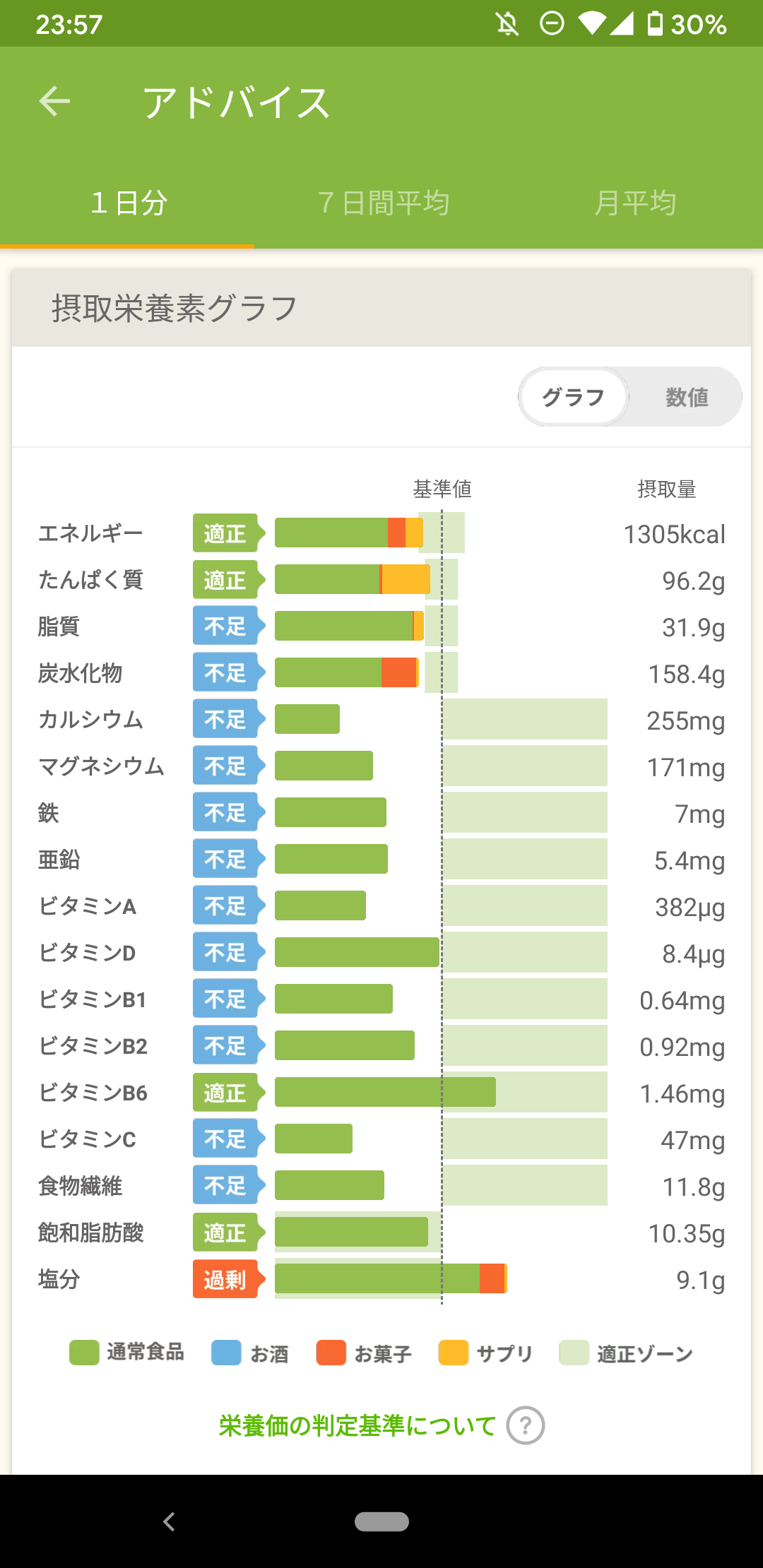The width and height of the screenshot is (763, 1568).
Task: Select the 1日分 tab
Action: point(127,203)
